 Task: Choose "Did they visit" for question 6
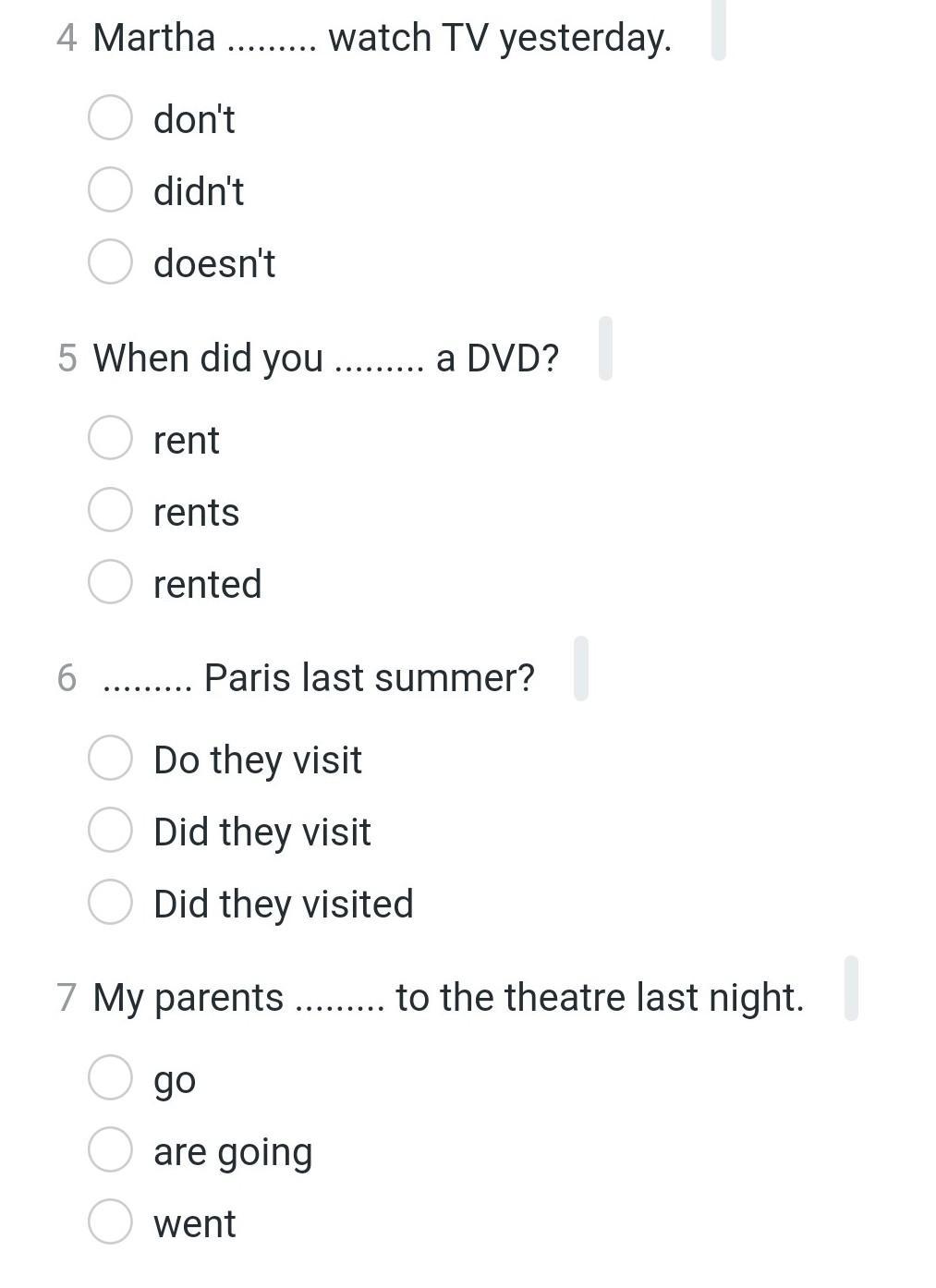110,830
